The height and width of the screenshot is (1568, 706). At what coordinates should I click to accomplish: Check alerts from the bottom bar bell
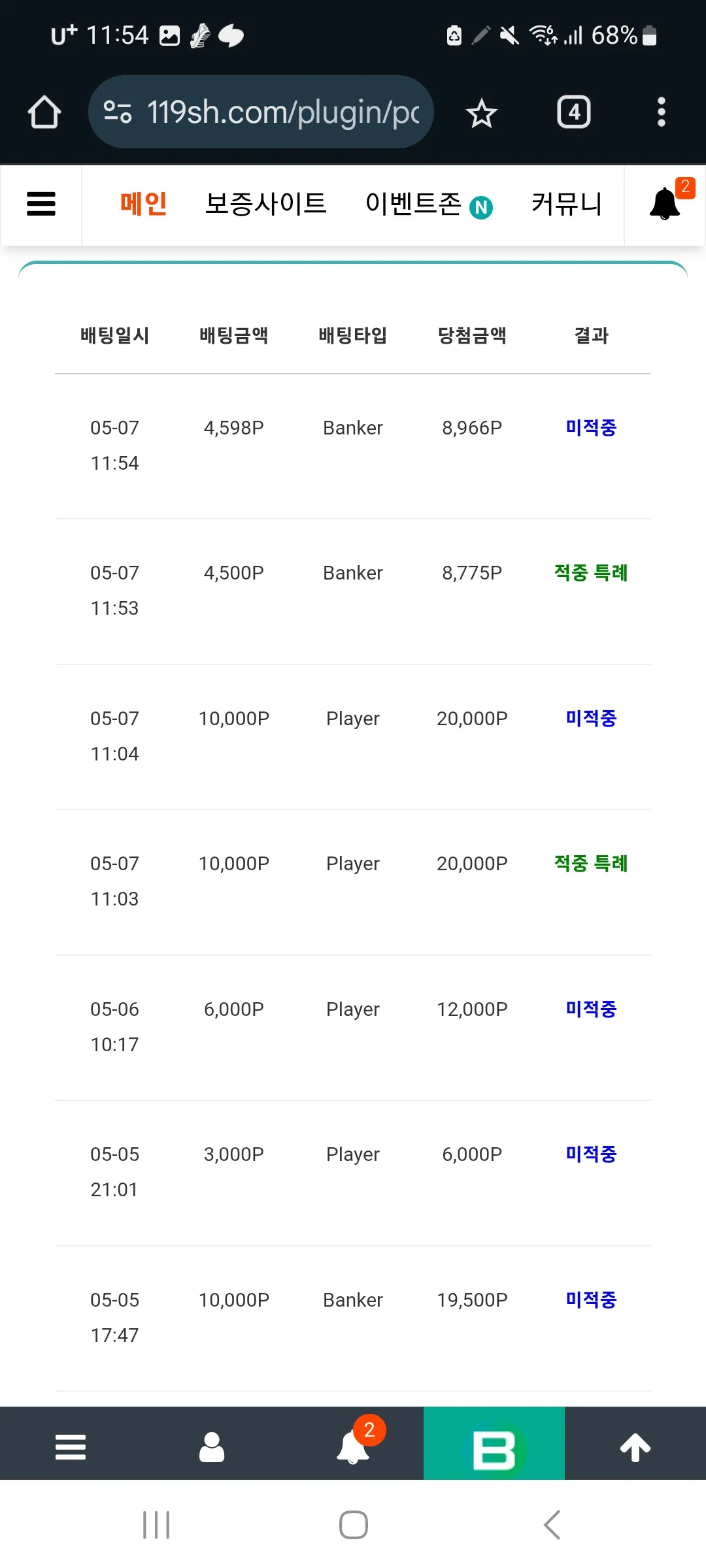tap(353, 1447)
